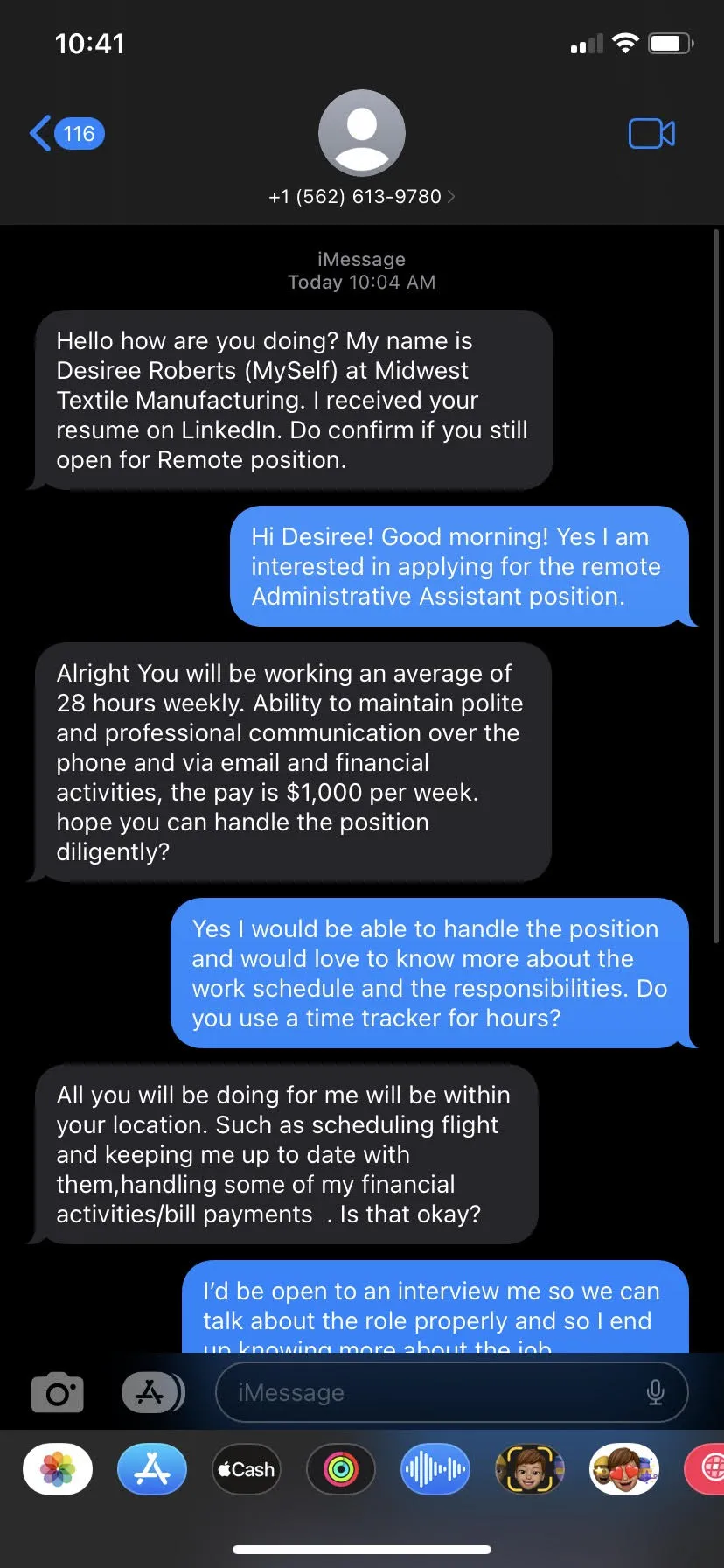
Task: Open the Photos iMessage app
Action: 58,1469
